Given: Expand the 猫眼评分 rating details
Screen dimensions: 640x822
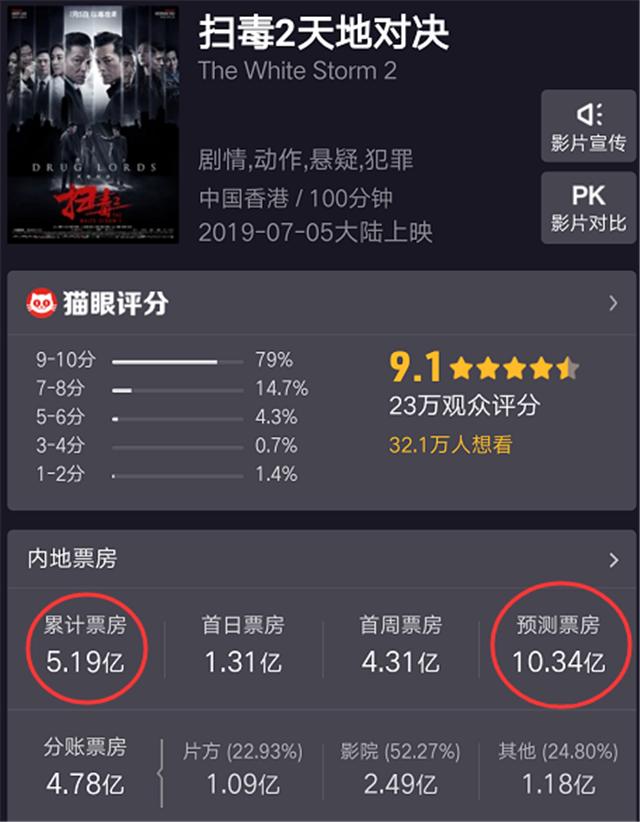Looking at the screenshot, I should point(613,304).
